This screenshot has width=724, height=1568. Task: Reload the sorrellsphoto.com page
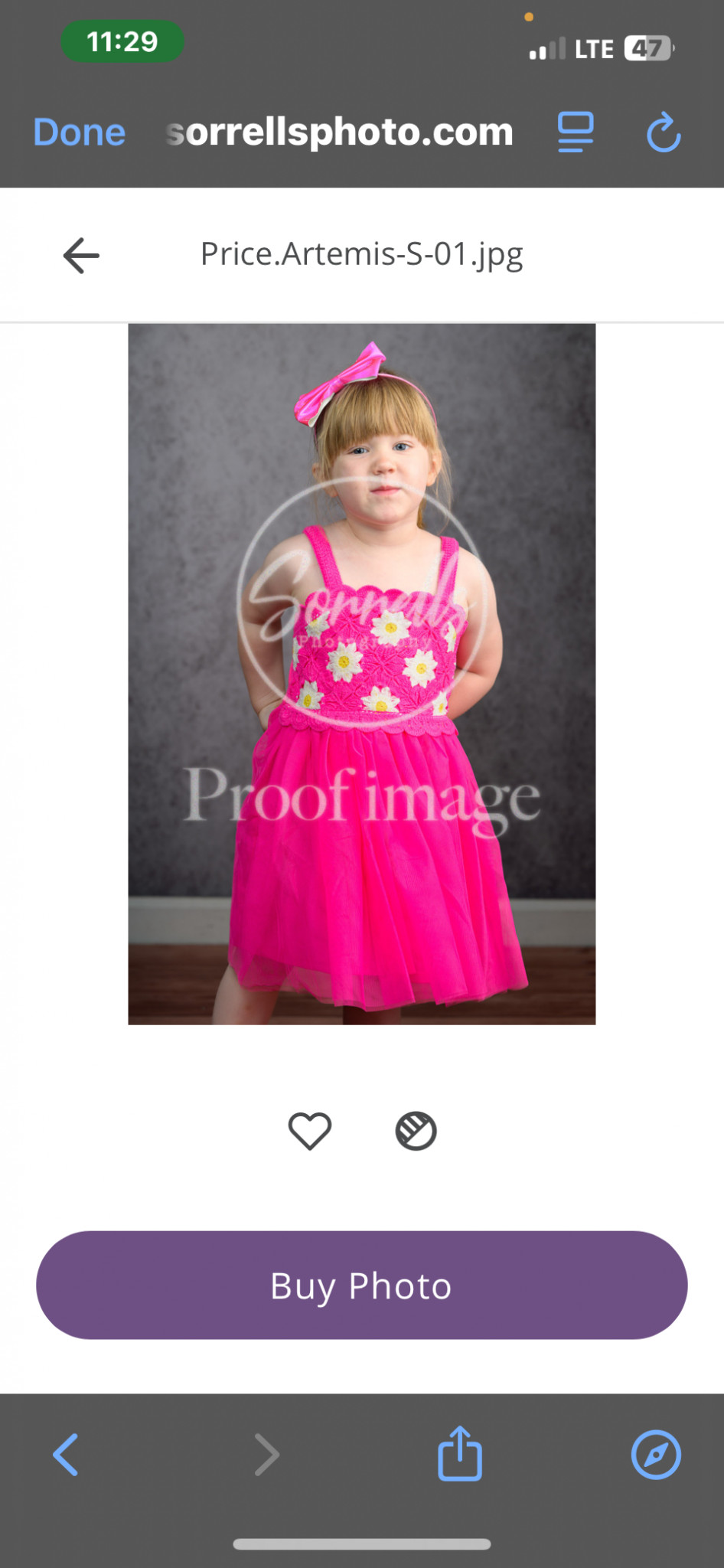664,132
